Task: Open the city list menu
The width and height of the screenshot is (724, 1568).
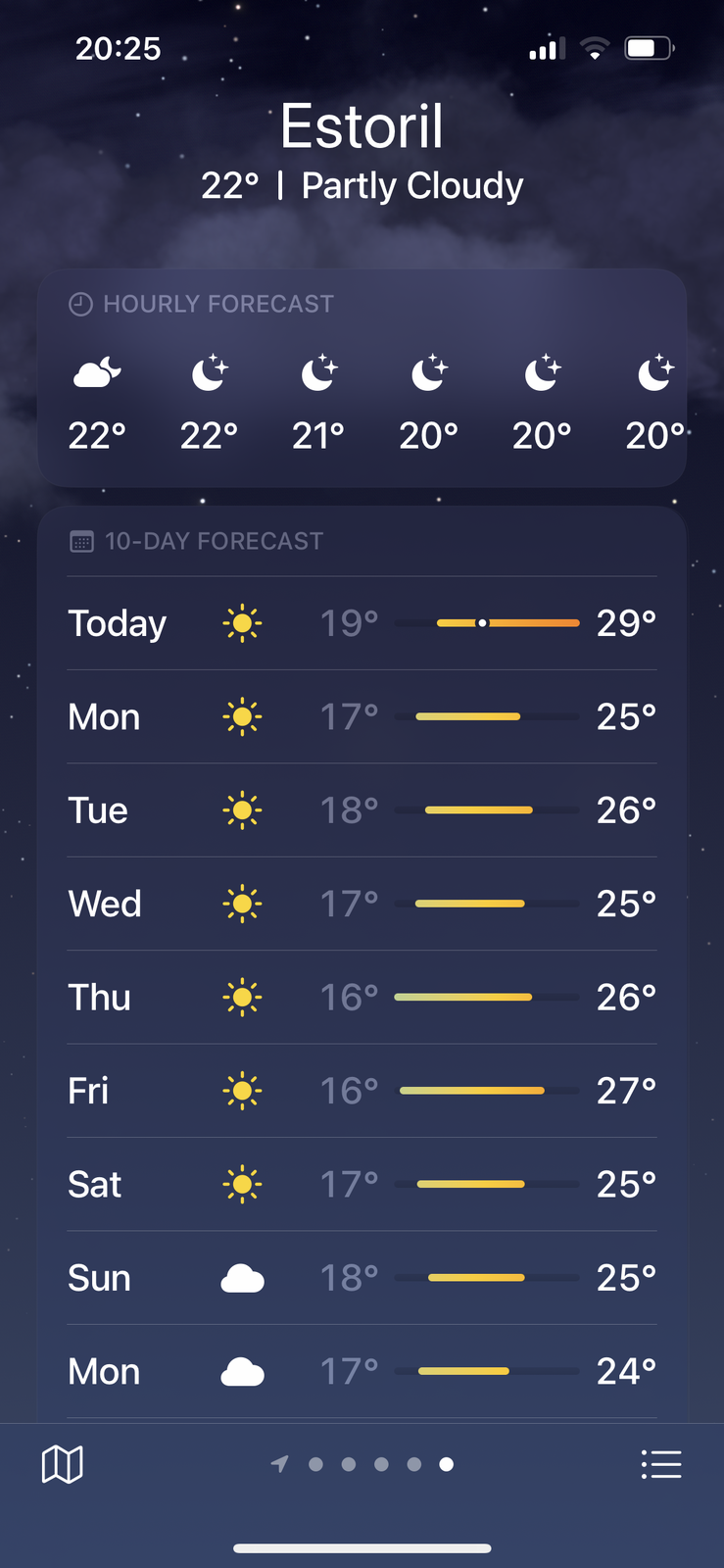Action: pyautogui.click(x=661, y=1464)
